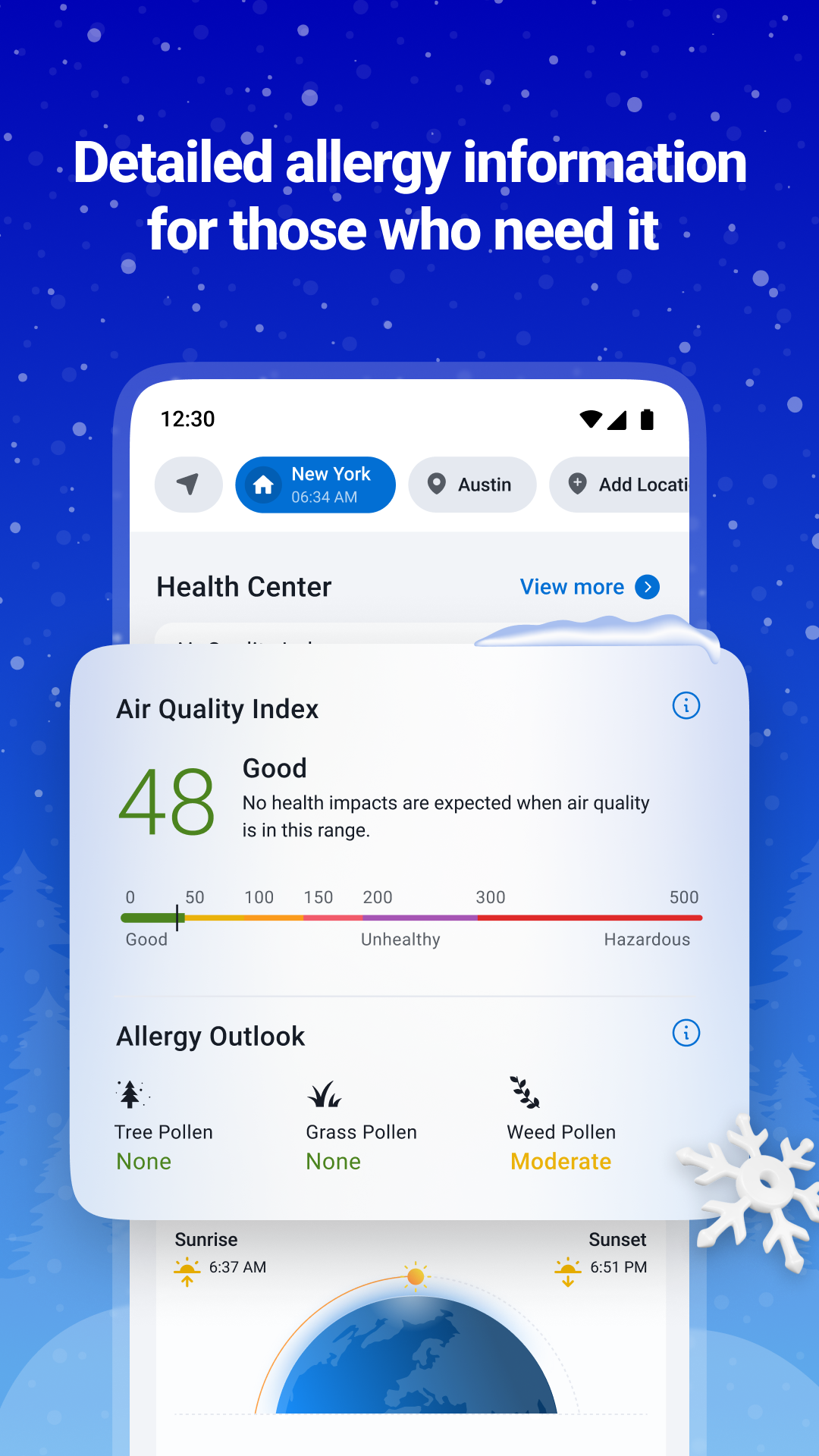
Task: Expand the Air Quality Index section
Action: coord(218,708)
